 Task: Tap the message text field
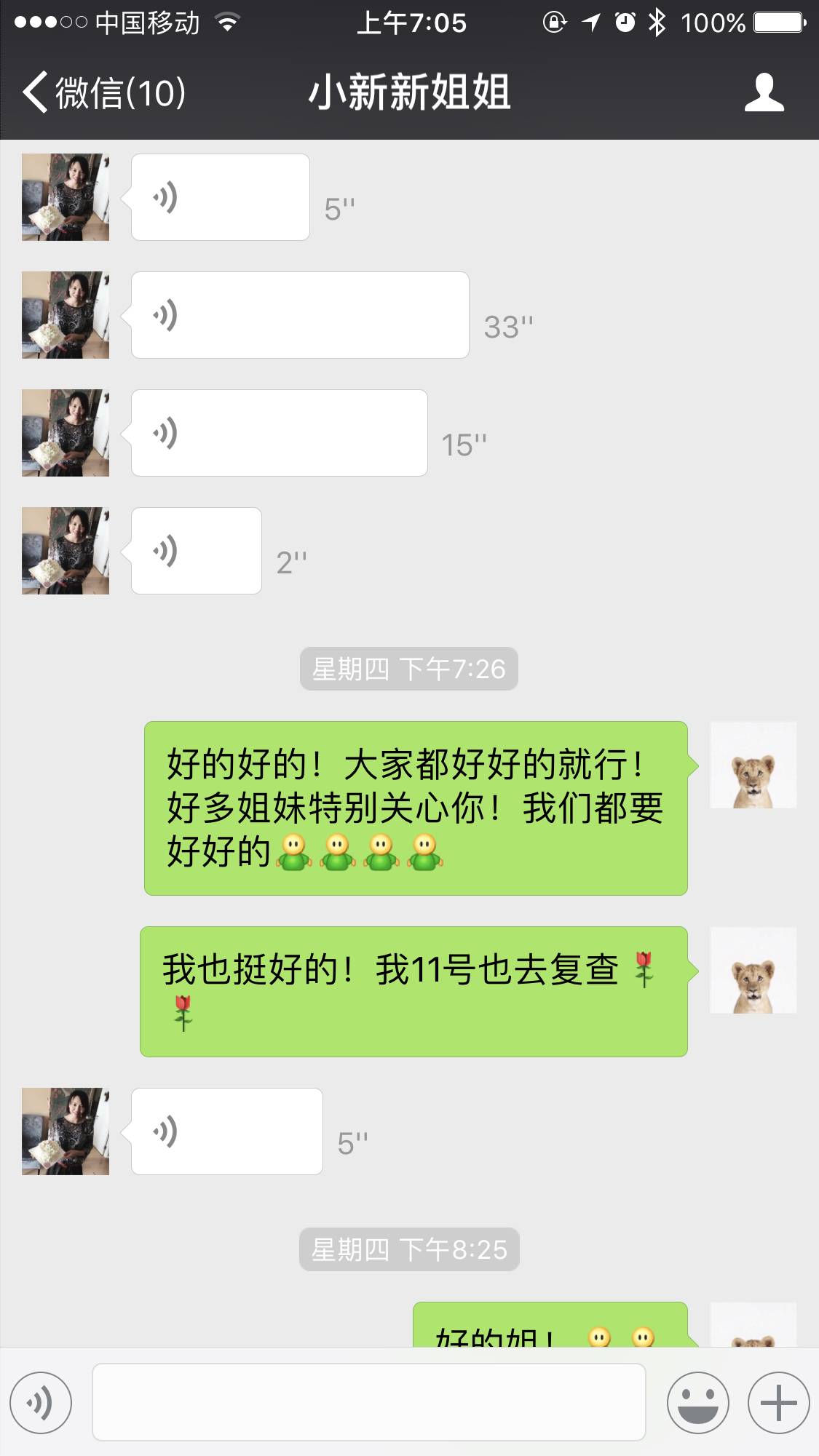point(368,1402)
